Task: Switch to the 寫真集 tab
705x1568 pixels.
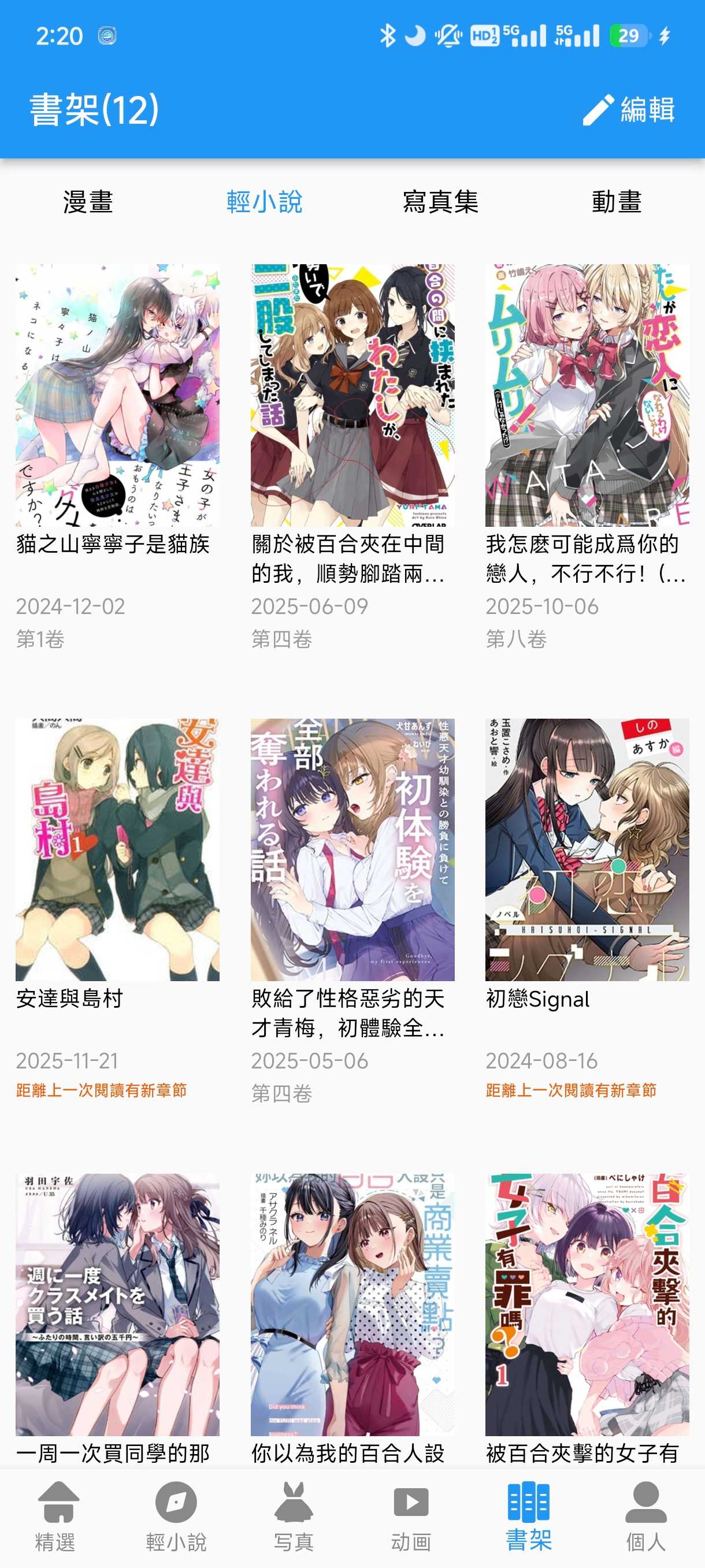Action: (x=440, y=201)
